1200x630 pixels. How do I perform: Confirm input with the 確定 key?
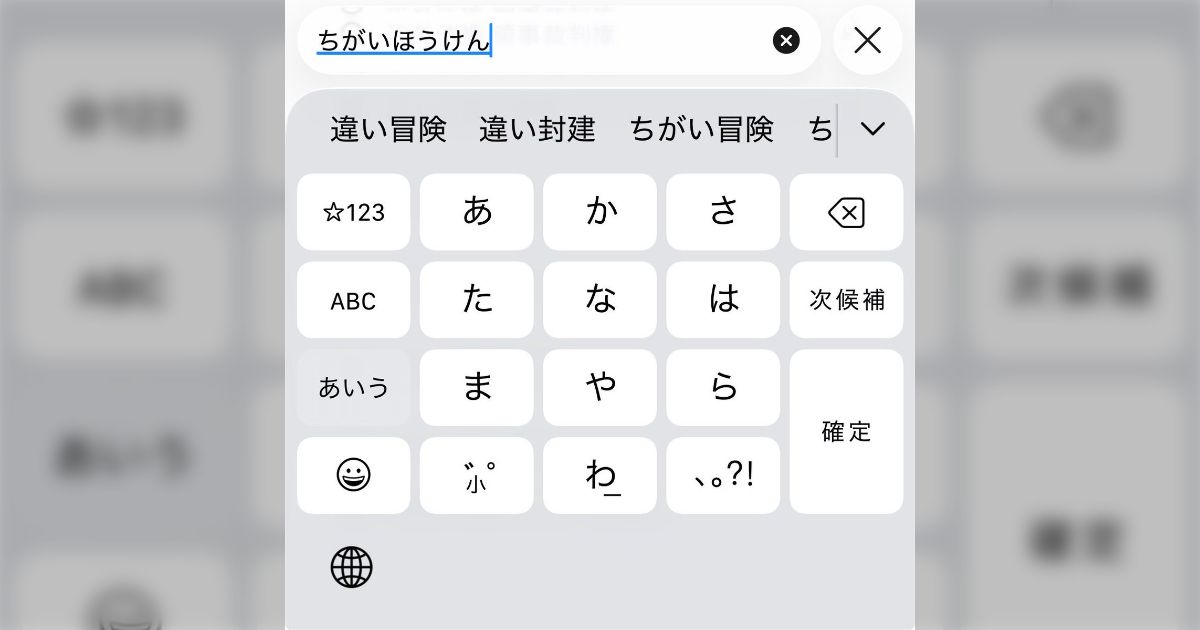[x=846, y=431]
